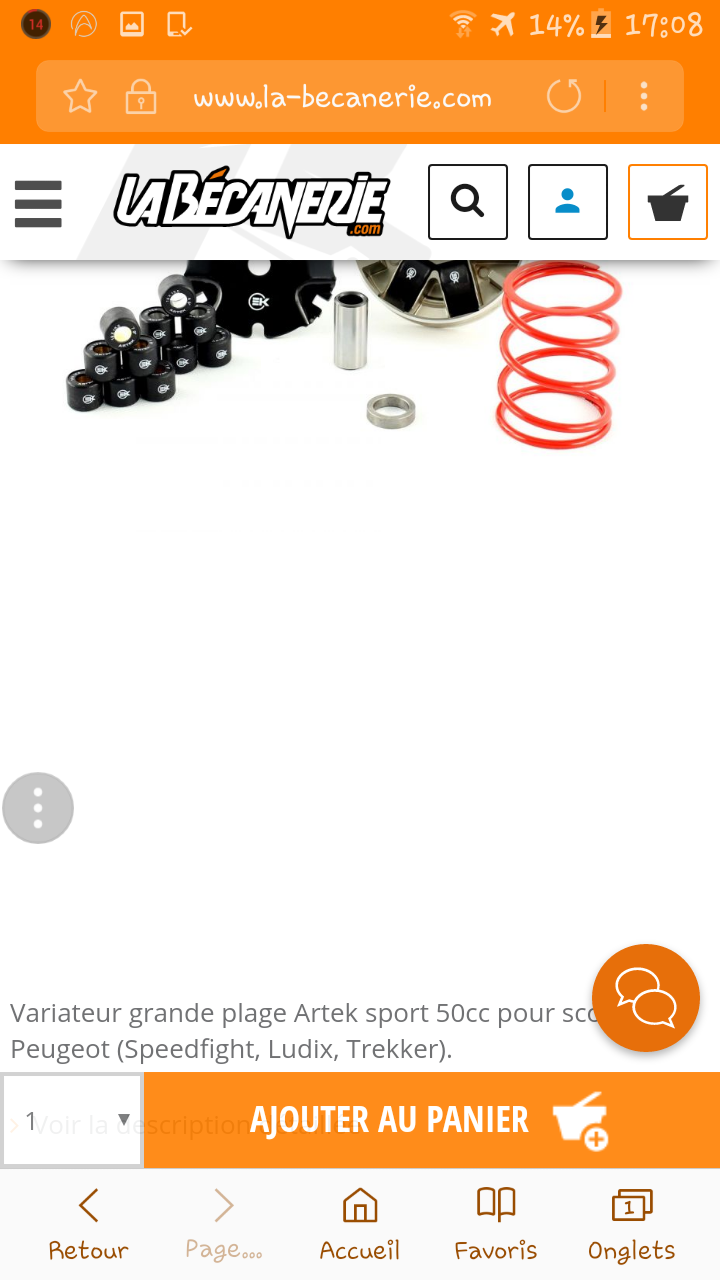This screenshot has height=1280, width=720.
Task: Go to La Bécanerie homepage via logo
Action: click(250, 203)
